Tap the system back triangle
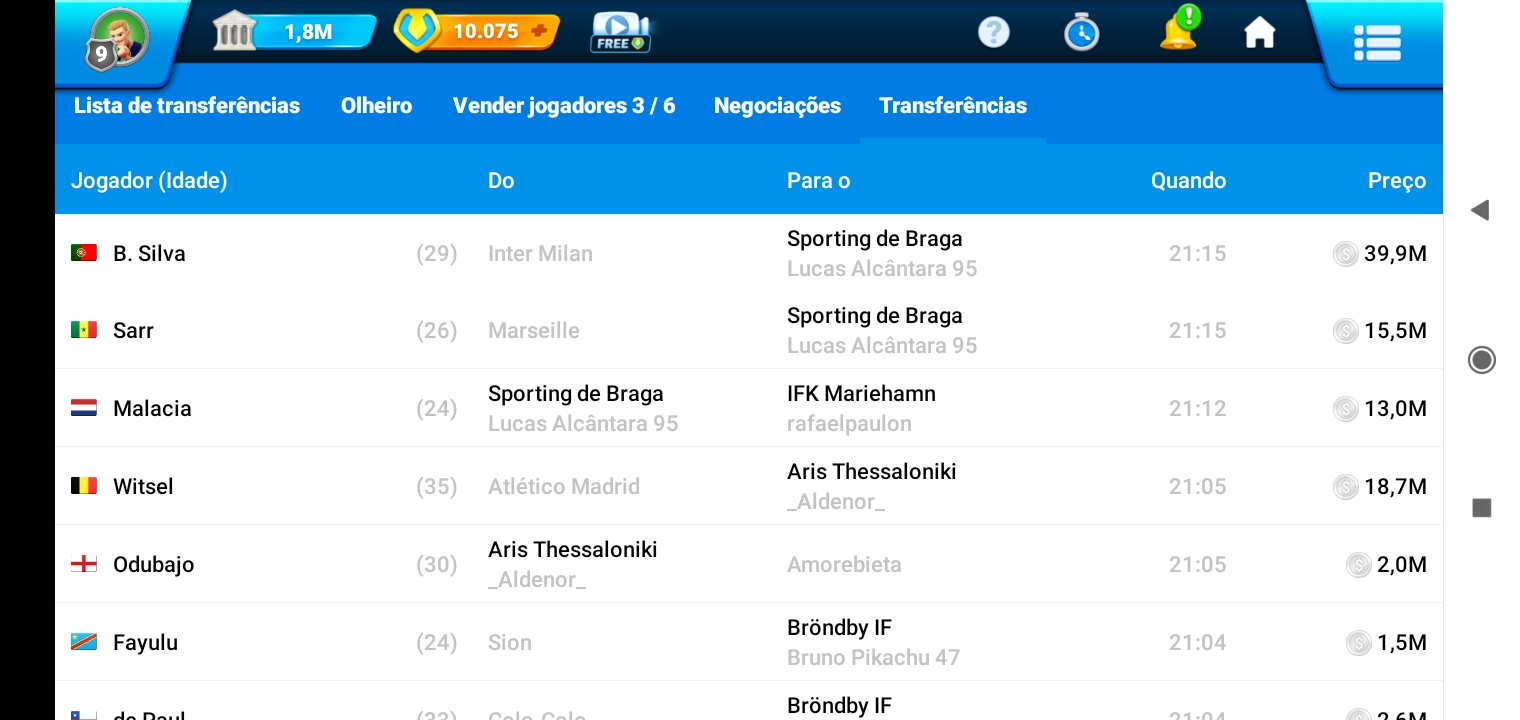This screenshot has width=1520, height=720. 1480,210
